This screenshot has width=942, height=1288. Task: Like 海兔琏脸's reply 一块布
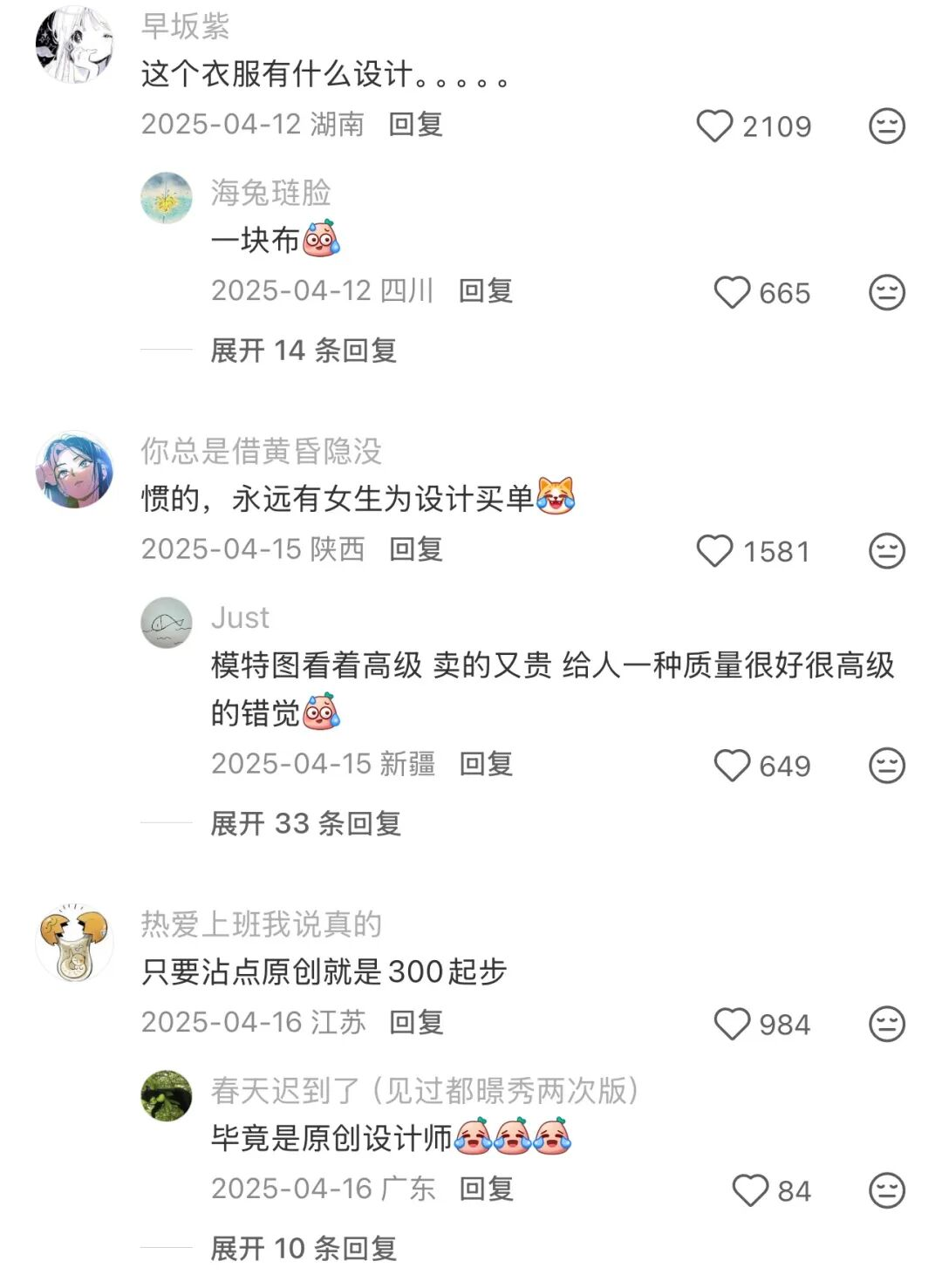732,293
